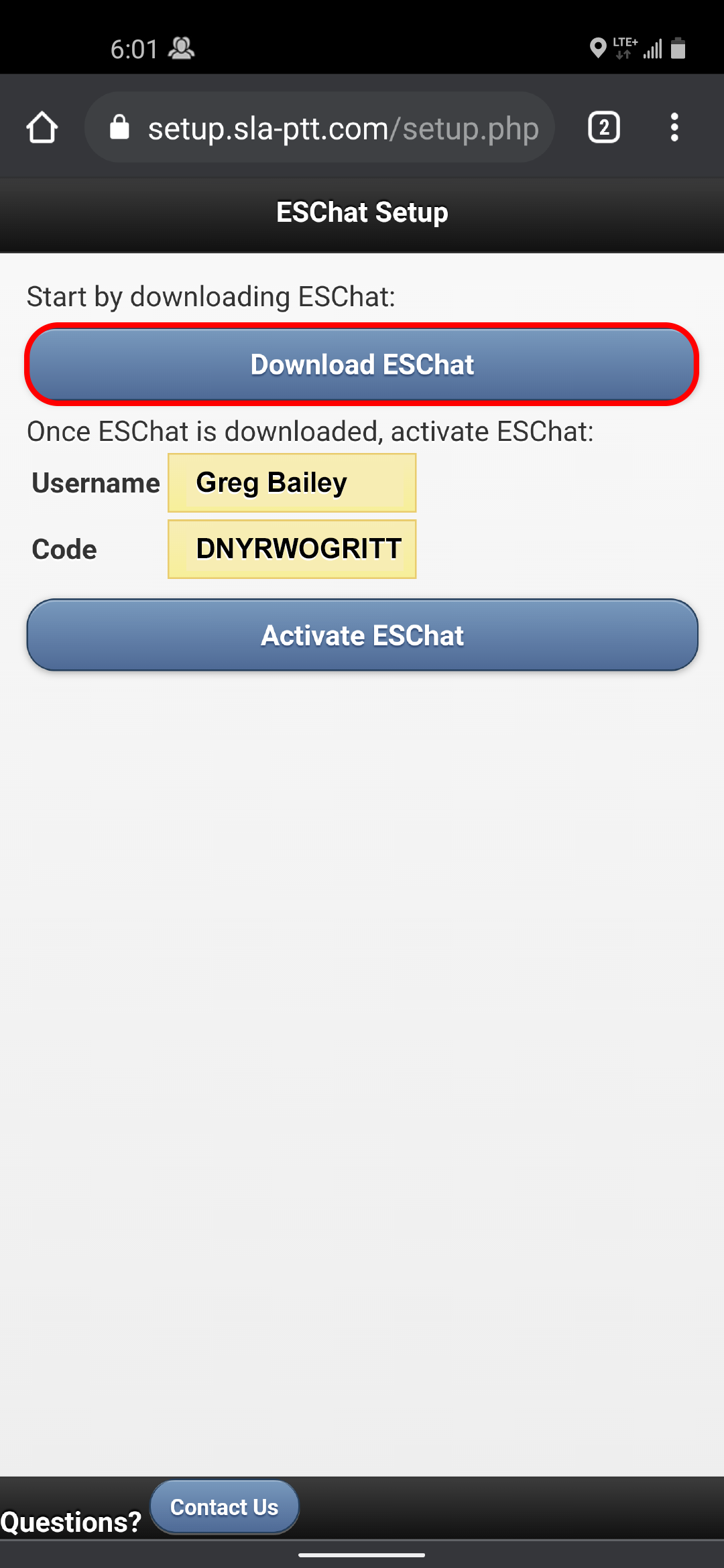Screen dimensions: 724x1568
Task: Select the Code field showing DNYRWOGRITT
Action: (x=292, y=548)
